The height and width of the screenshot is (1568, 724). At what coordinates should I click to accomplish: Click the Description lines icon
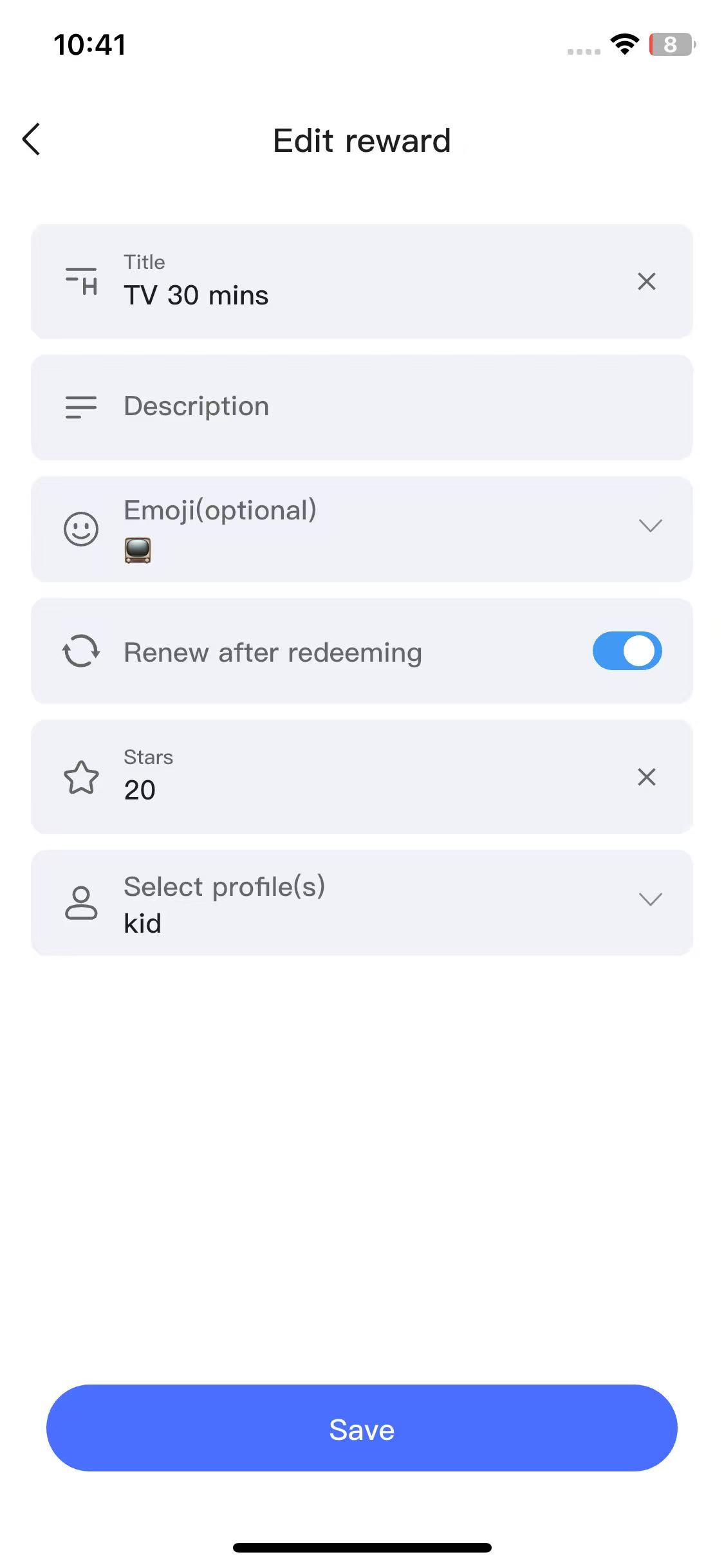pyautogui.click(x=80, y=406)
